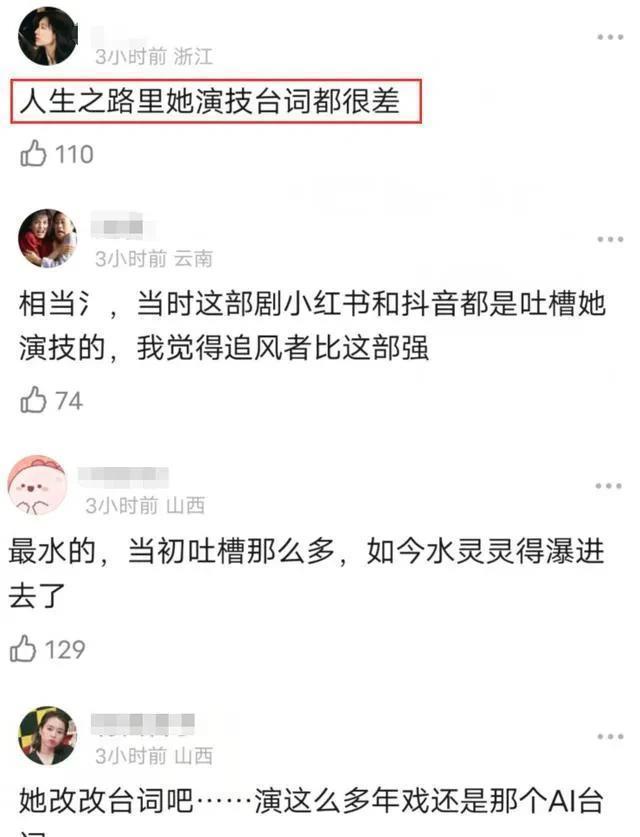Open overflow menu for the Yunnan user's comment

pos(610,240)
